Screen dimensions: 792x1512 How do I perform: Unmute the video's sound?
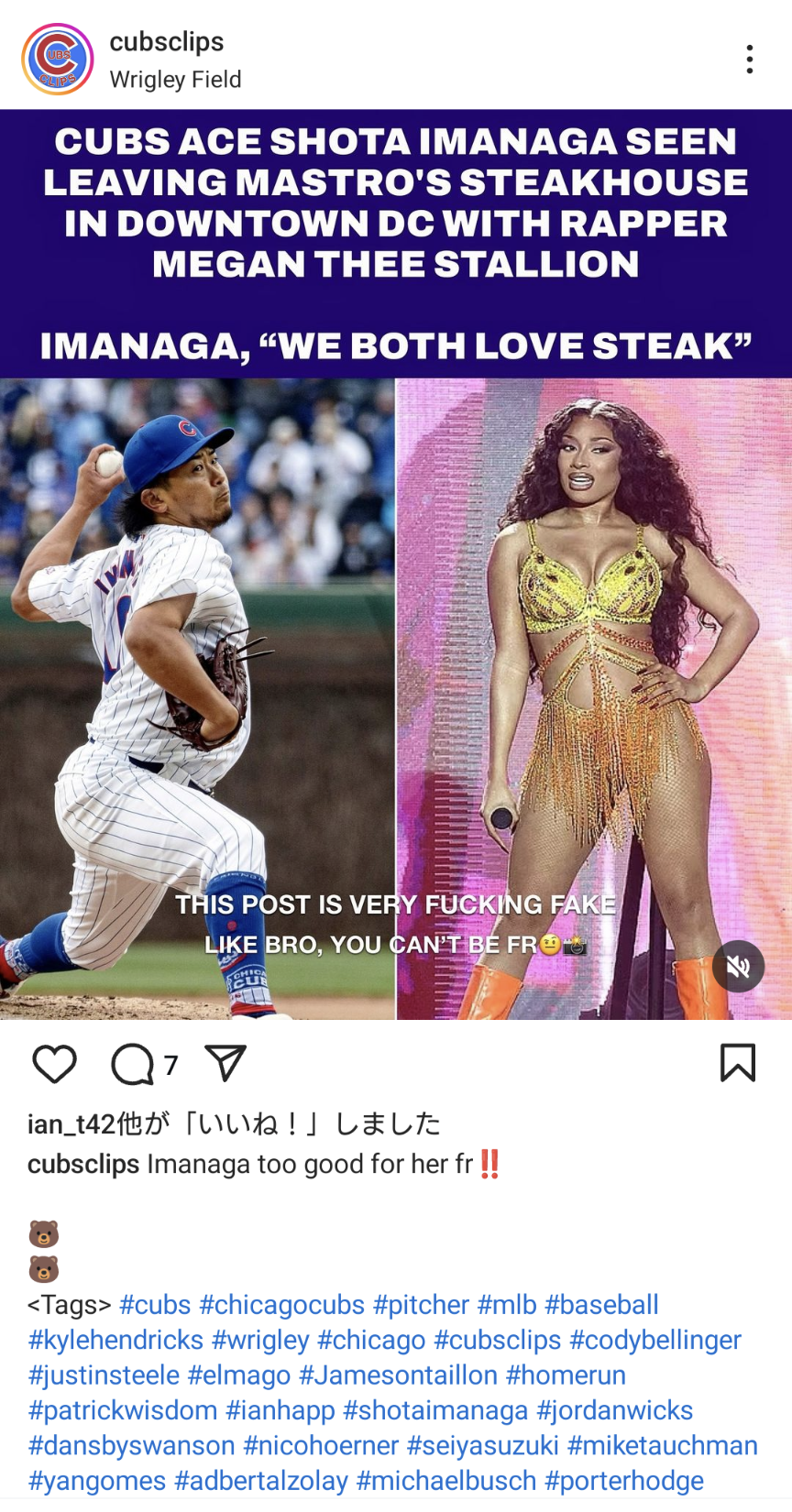tap(738, 967)
